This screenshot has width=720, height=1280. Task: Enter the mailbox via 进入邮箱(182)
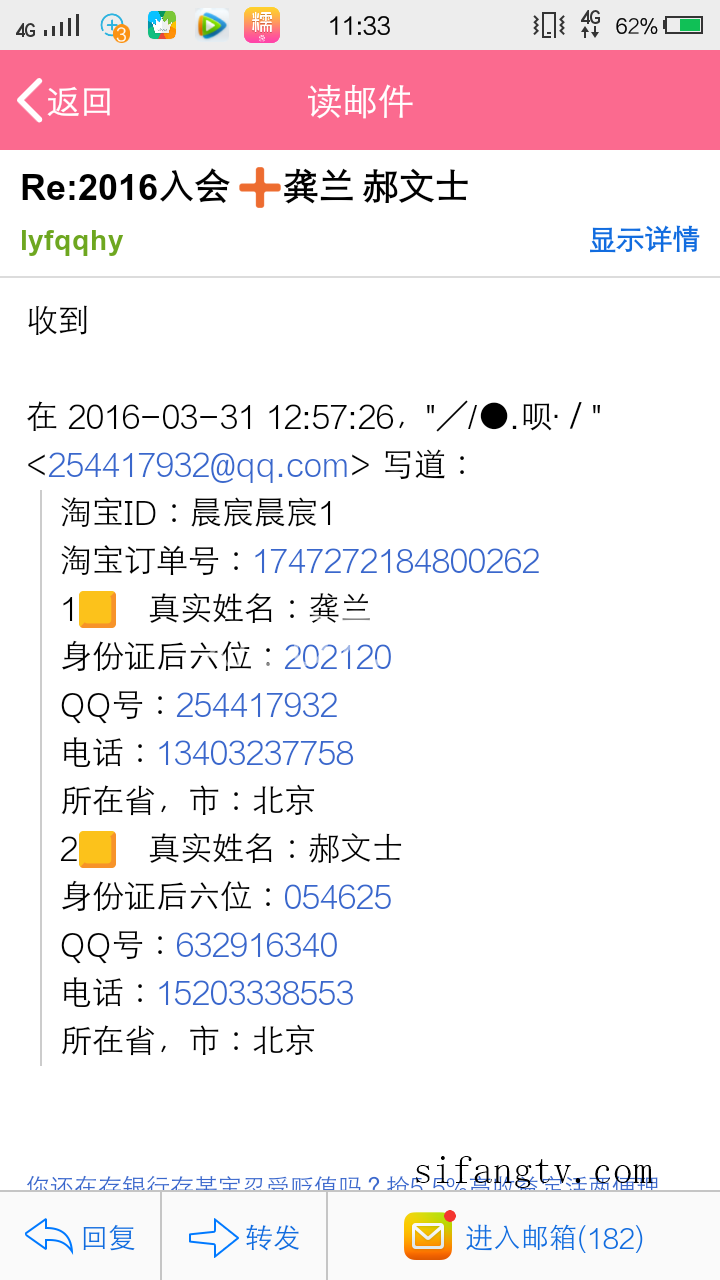(524, 1237)
